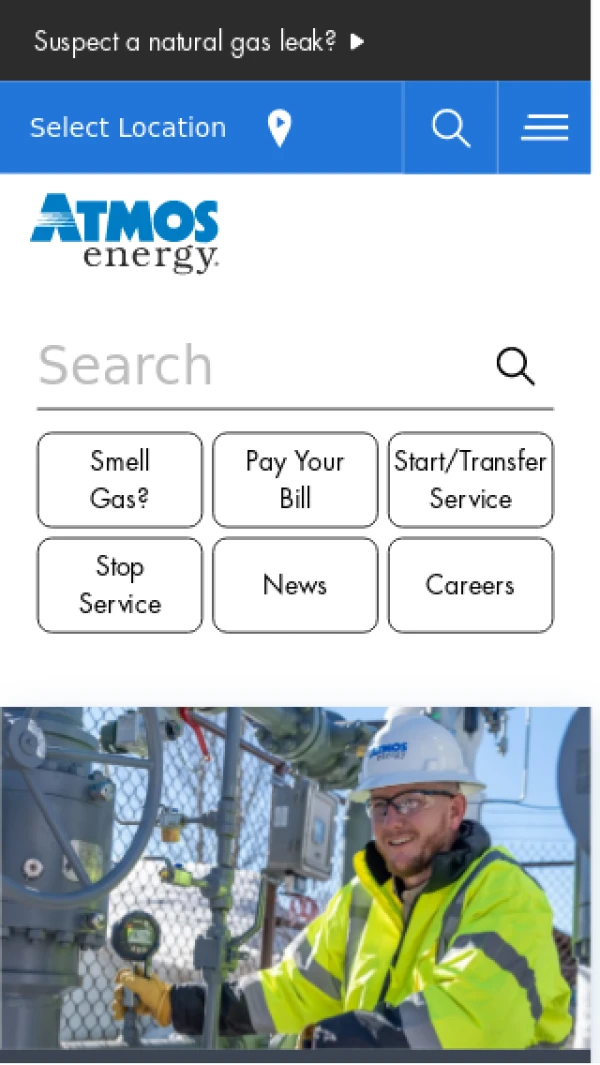Image resolution: width=600 pixels, height=1065 pixels.
Task: Go to Atmos Energy home via logo
Action: pyautogui.click(x=125, y=233)
